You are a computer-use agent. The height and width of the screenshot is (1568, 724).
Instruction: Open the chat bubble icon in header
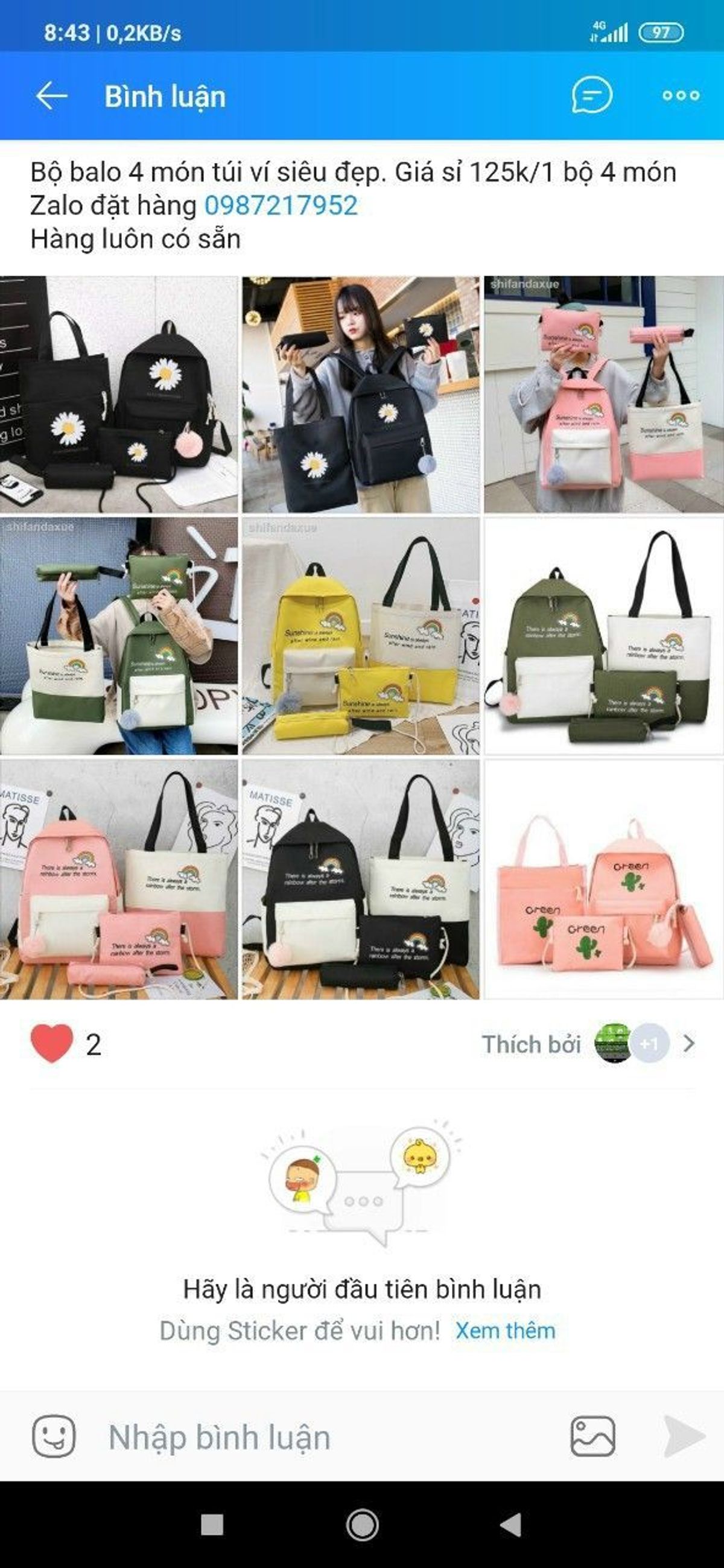[591, 95]
